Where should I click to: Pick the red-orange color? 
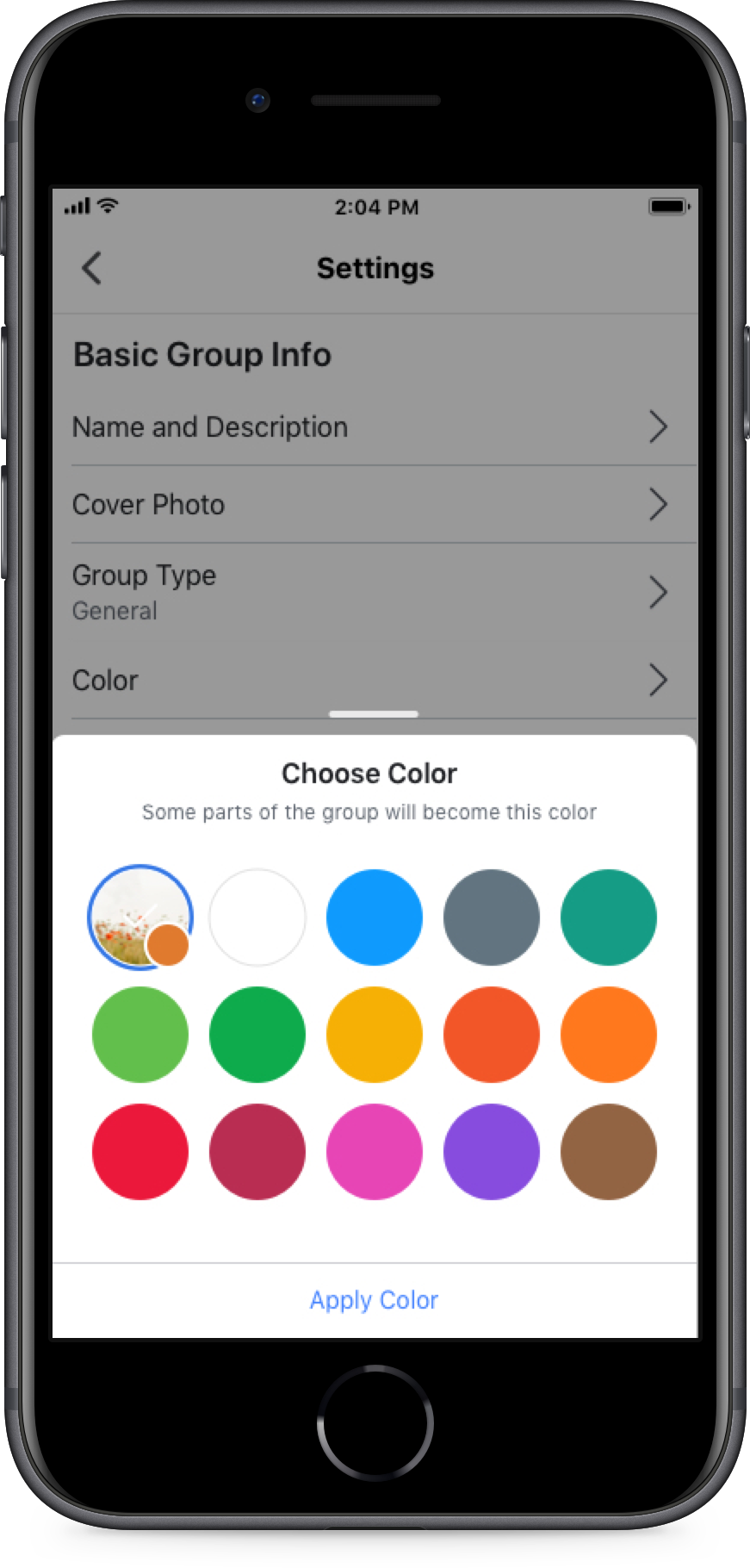[492, 1034]
